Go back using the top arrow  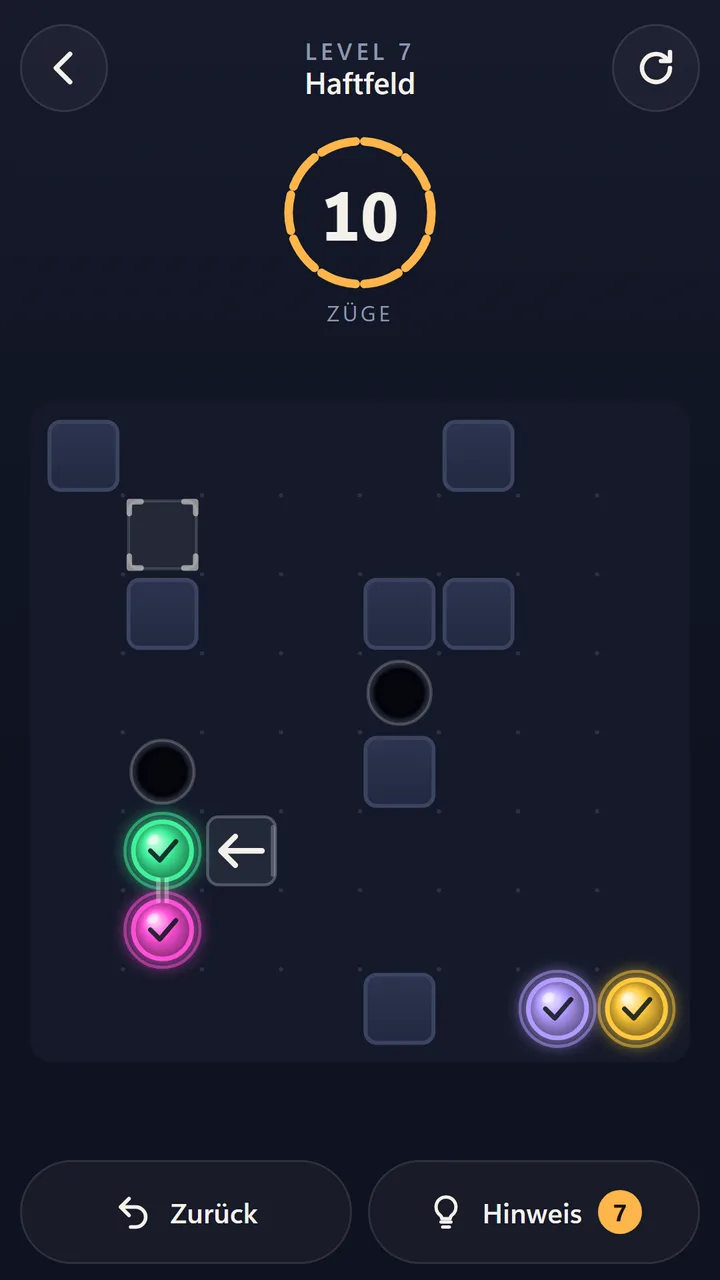[x=64, y=68]
